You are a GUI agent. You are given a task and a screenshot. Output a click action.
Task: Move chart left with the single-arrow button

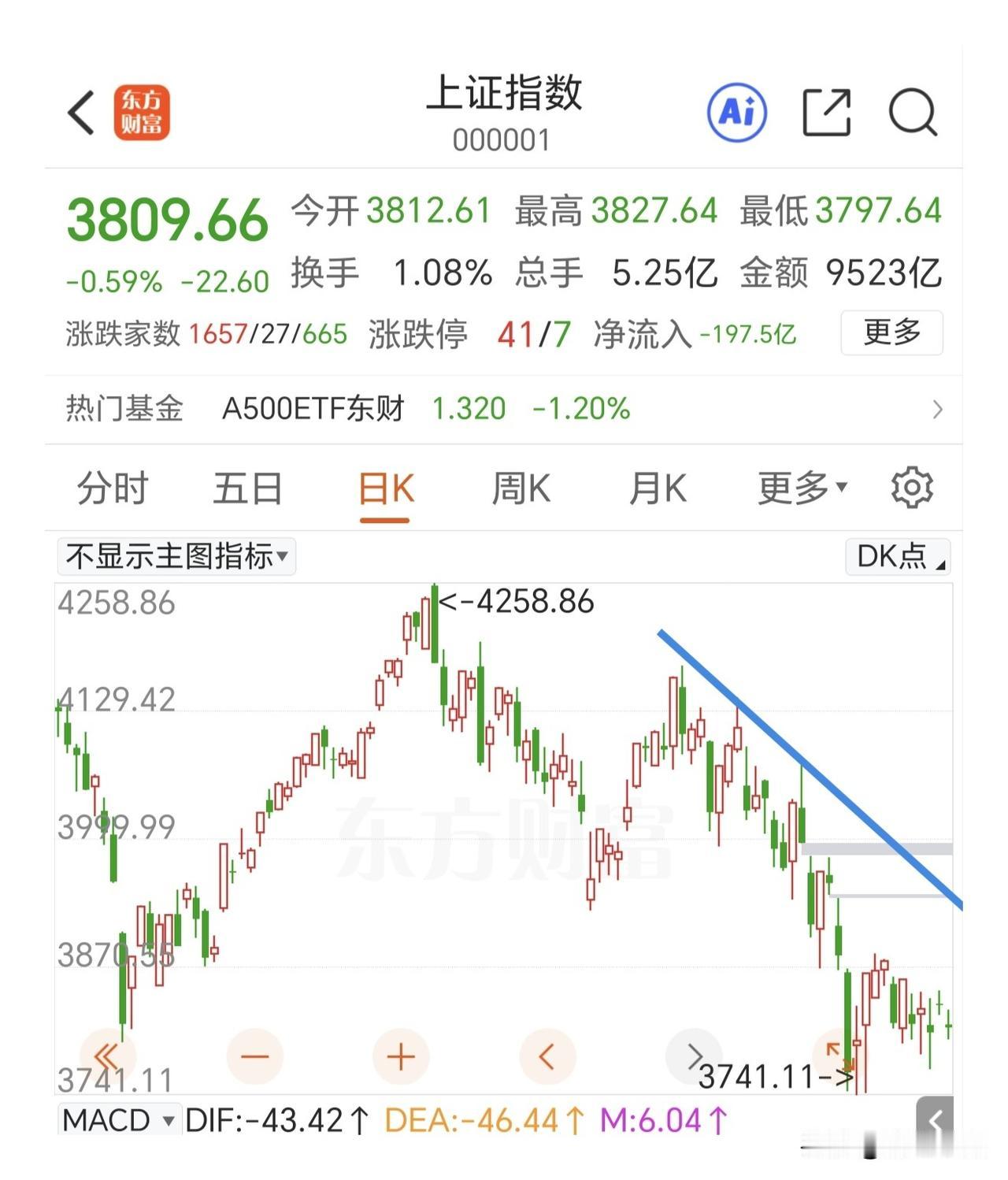tap(547, 1056)
